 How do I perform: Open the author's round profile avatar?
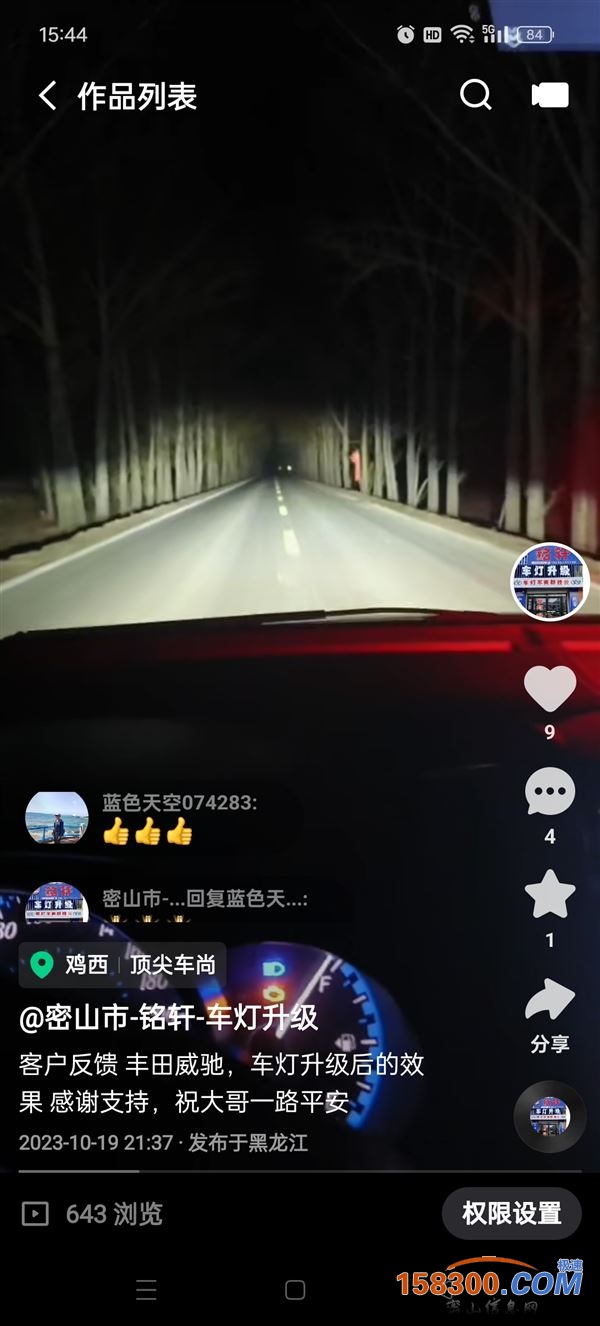pyautogui.click(x=550, y=582)
